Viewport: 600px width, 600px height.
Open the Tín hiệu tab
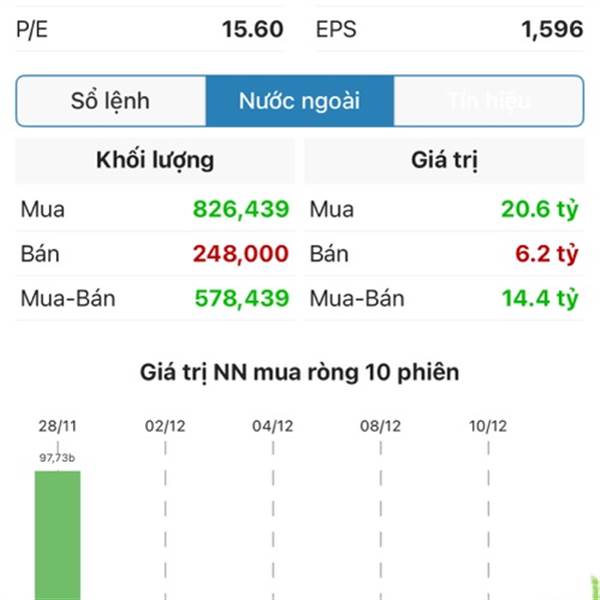point(488,101)
